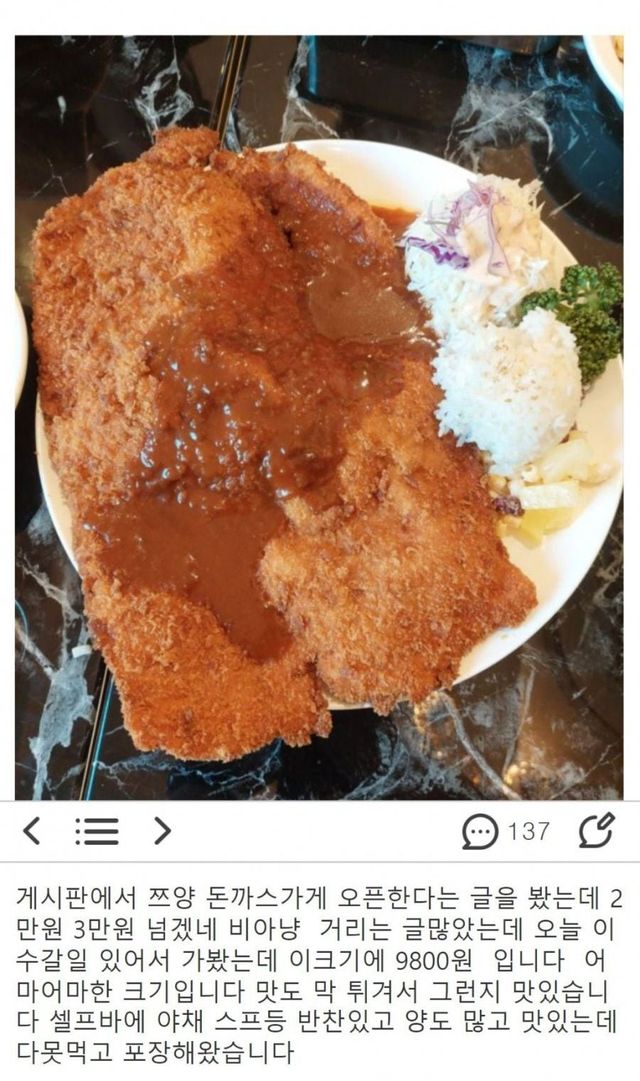Go to the next post arrow

pyautogui.click(x=162, y=830)
